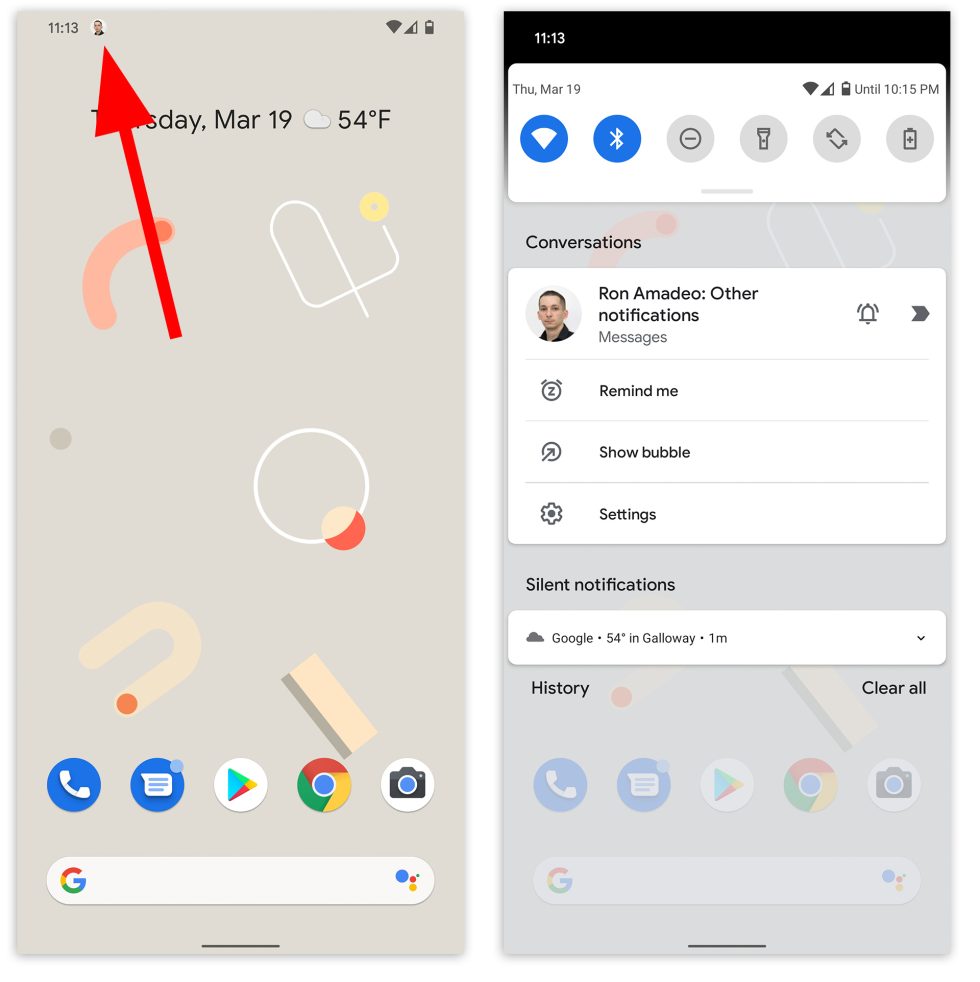Screen dimensions: 980x982
Task: Tap the Google search bar
Action: [240, 880]
